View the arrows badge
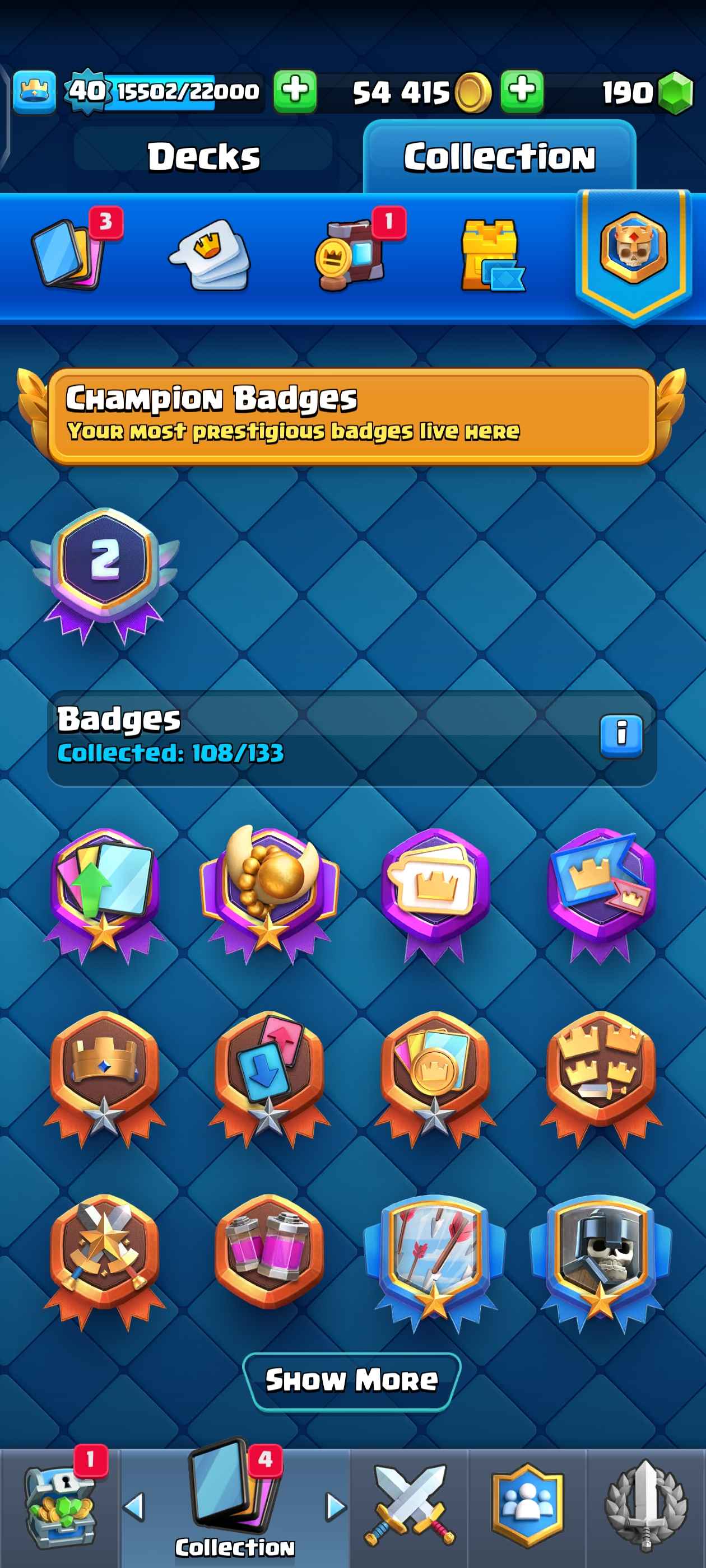 434,1257
